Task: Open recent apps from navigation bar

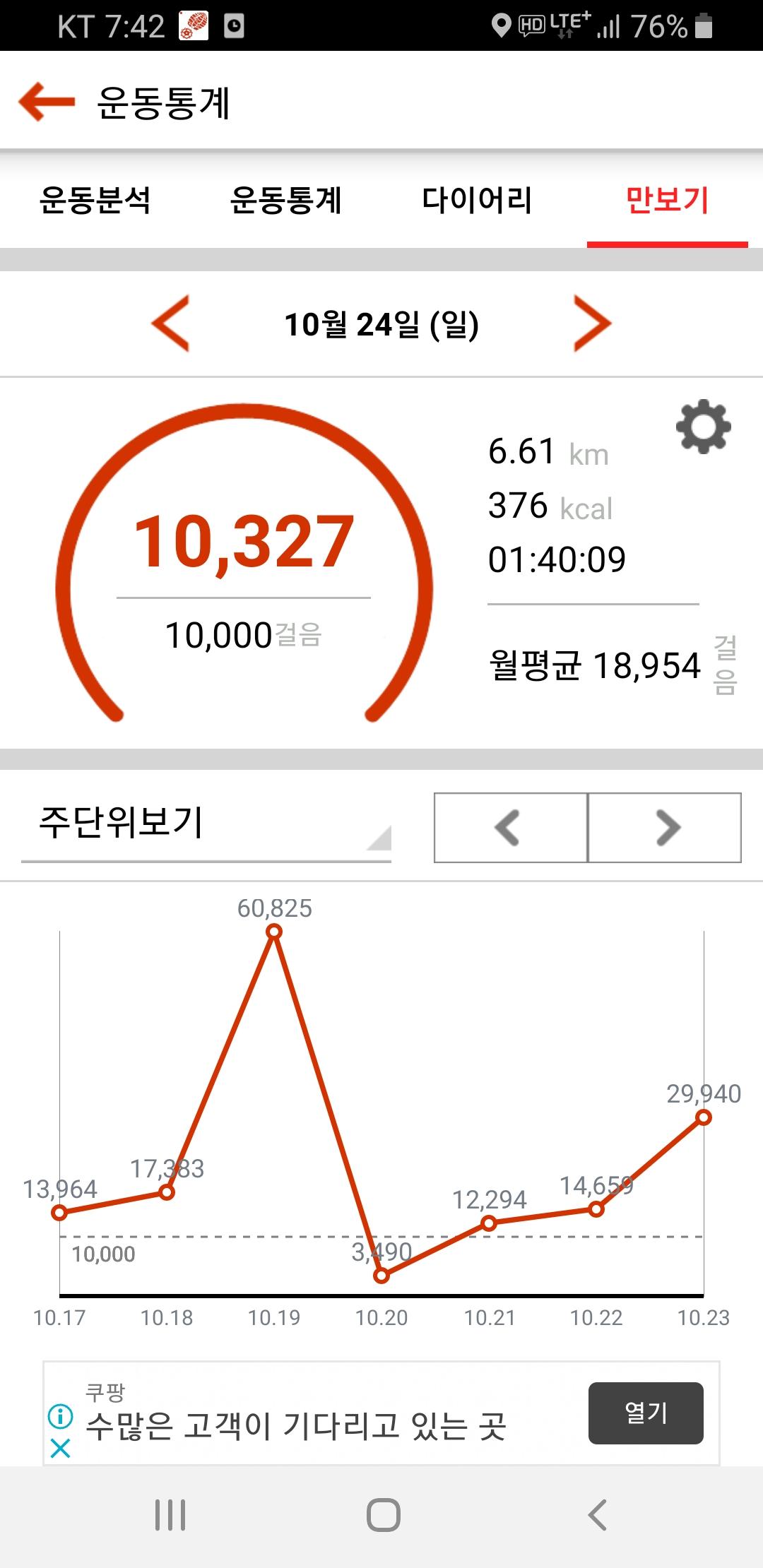Action: (170, 1515)
